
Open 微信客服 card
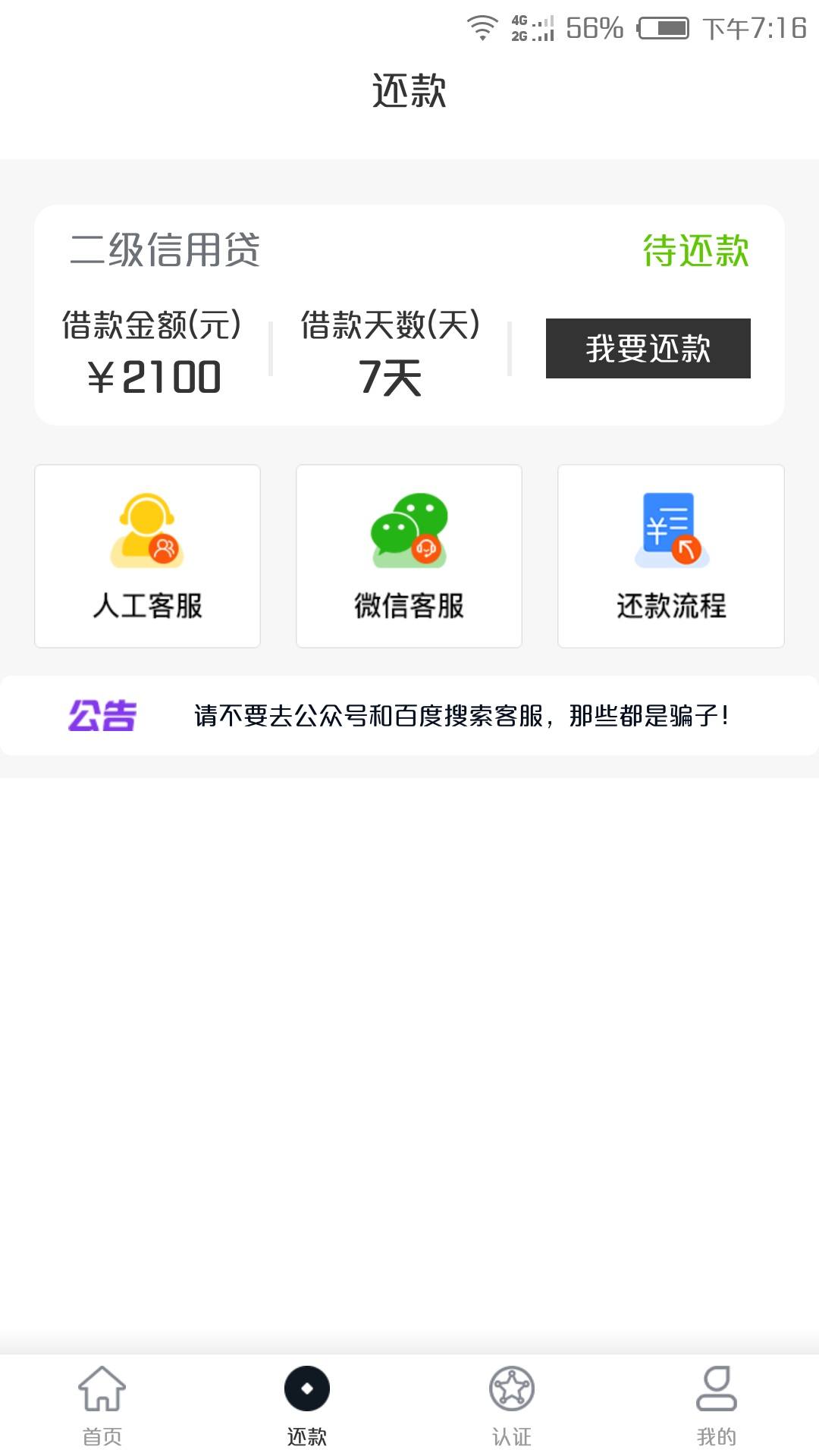409,556
